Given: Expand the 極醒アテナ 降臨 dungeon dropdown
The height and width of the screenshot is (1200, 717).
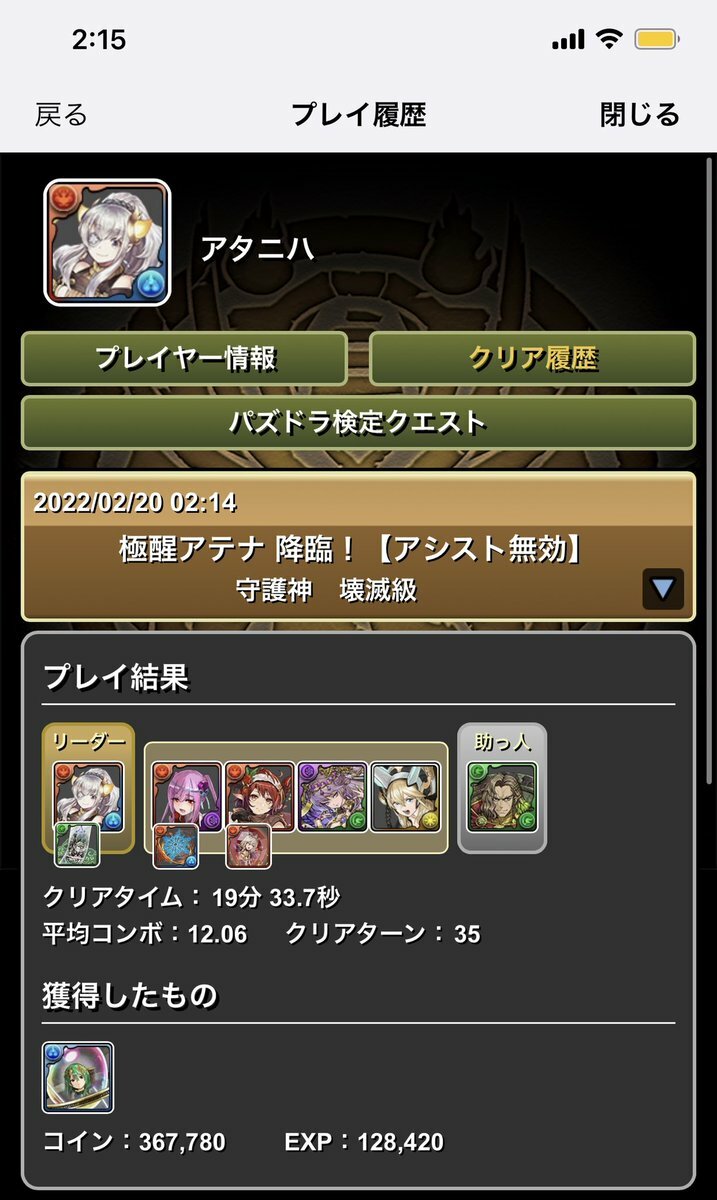Looking at the screenshot, I should (663, 589).
